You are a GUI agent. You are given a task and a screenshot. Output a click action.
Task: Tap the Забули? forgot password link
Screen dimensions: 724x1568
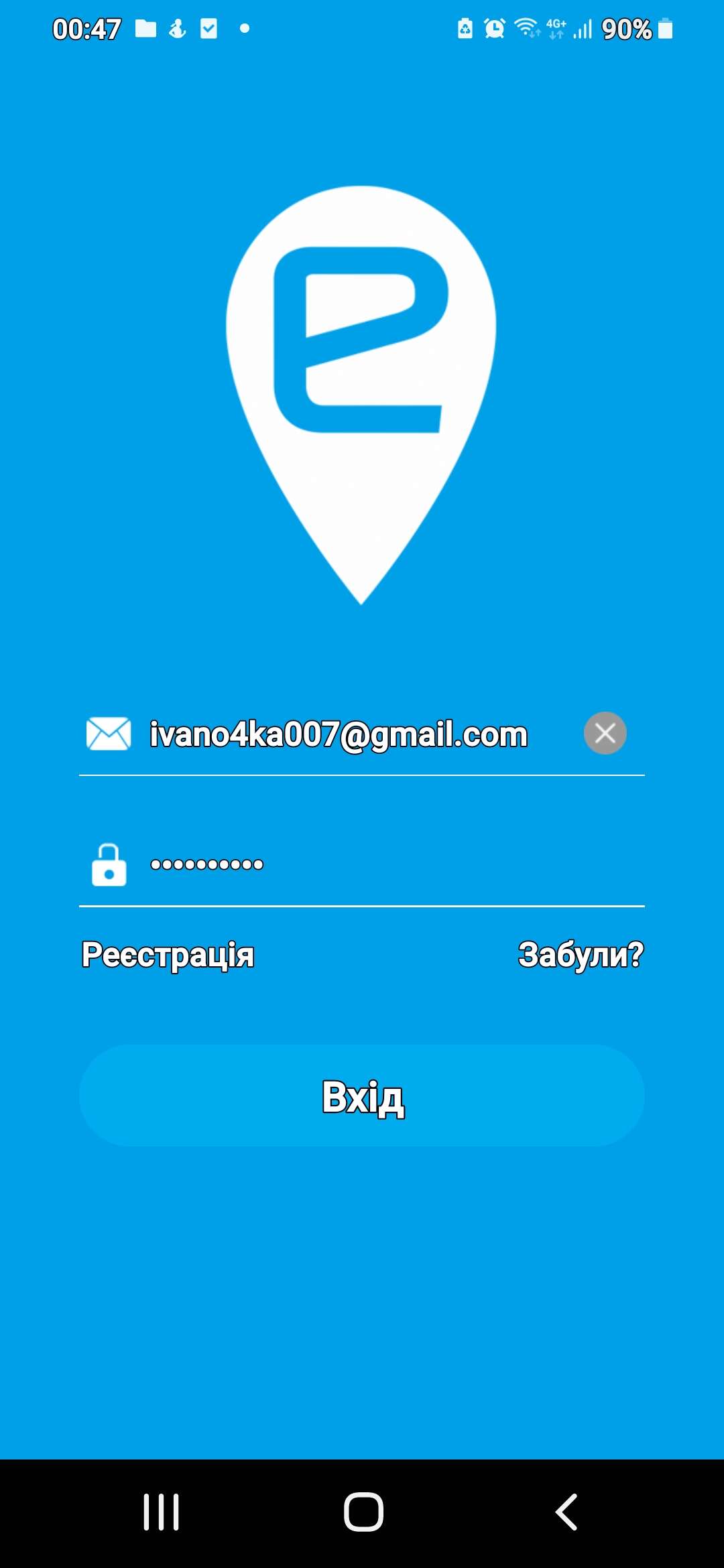tap(581, 955)
